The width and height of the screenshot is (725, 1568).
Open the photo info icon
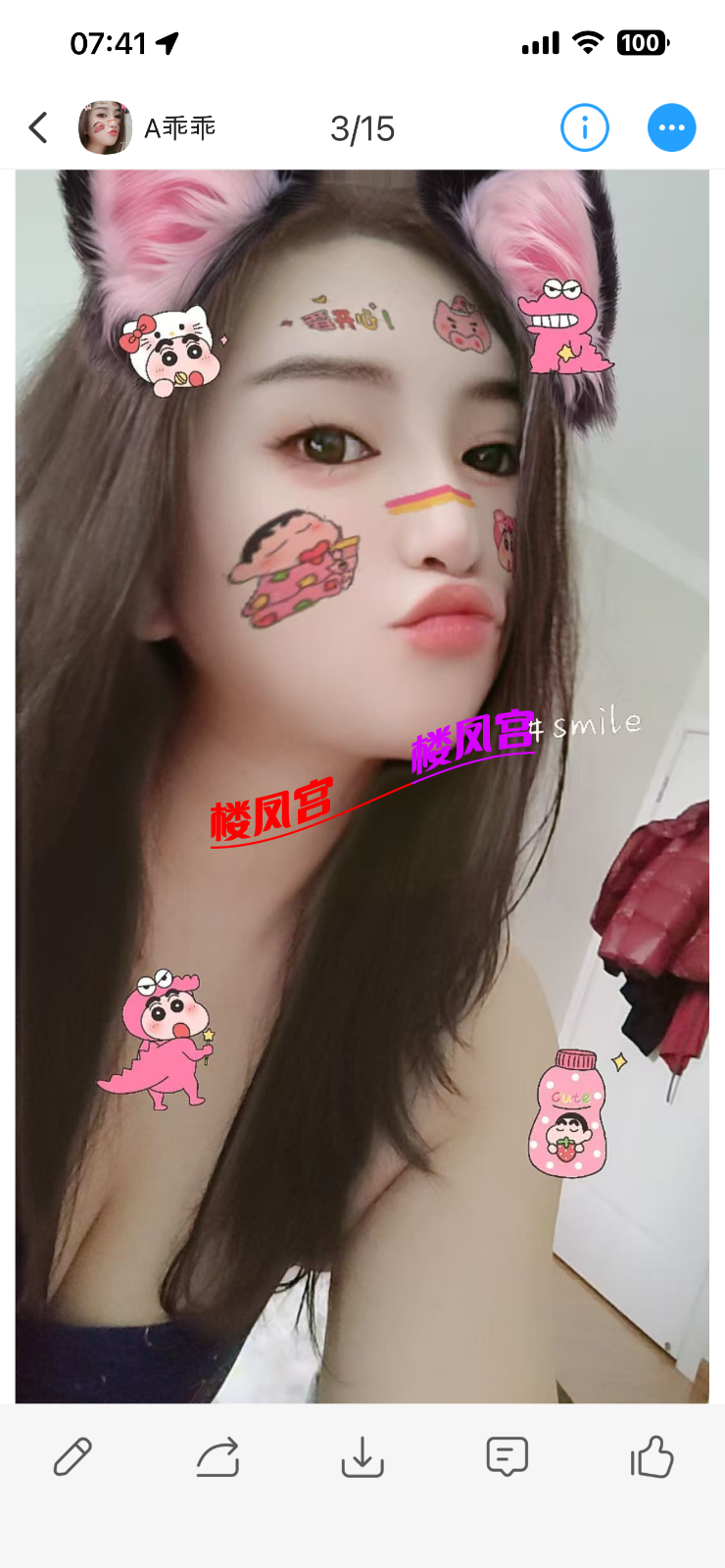[585, 127]
